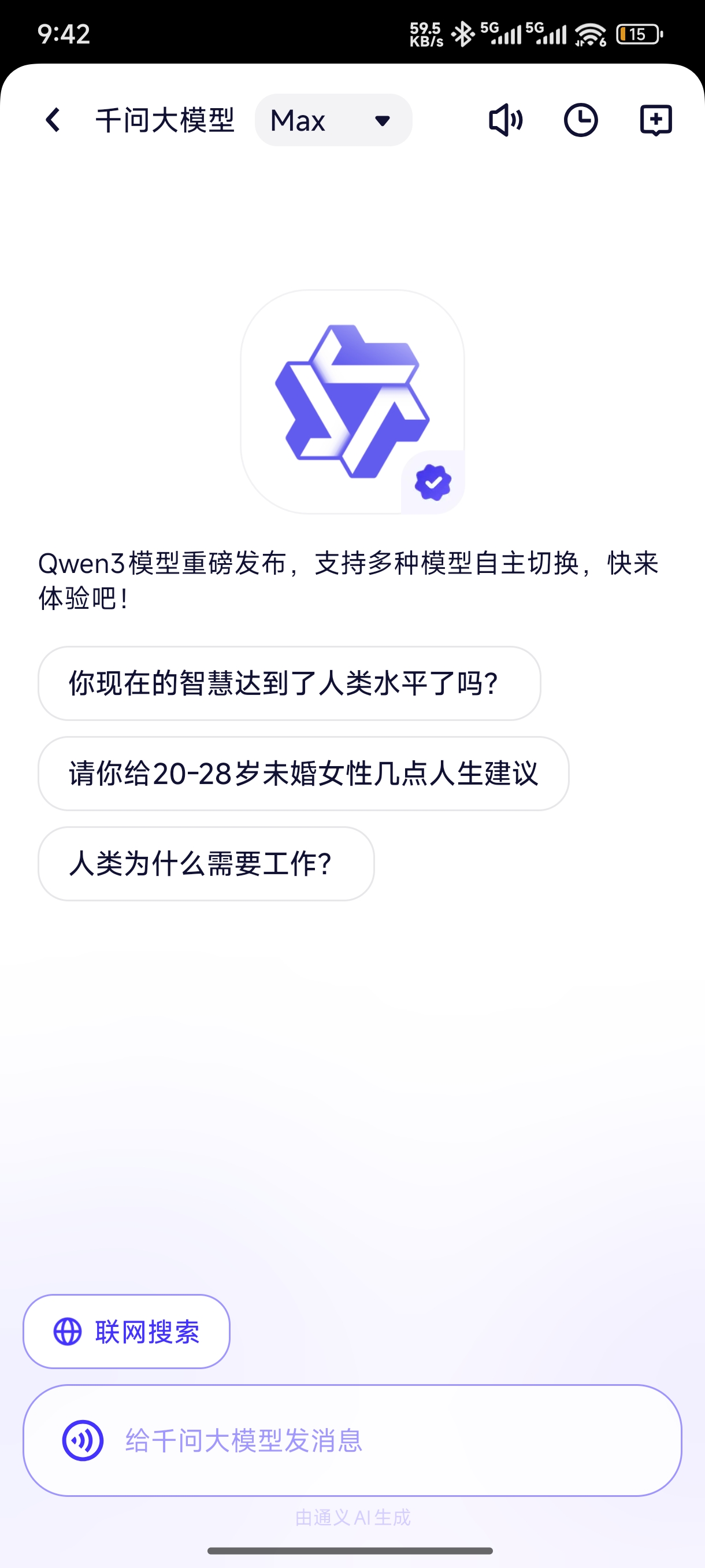Select the advice for 20-28 unmarried women prompt
Screen dimensions: 705x1568
[x=303, y=773]
